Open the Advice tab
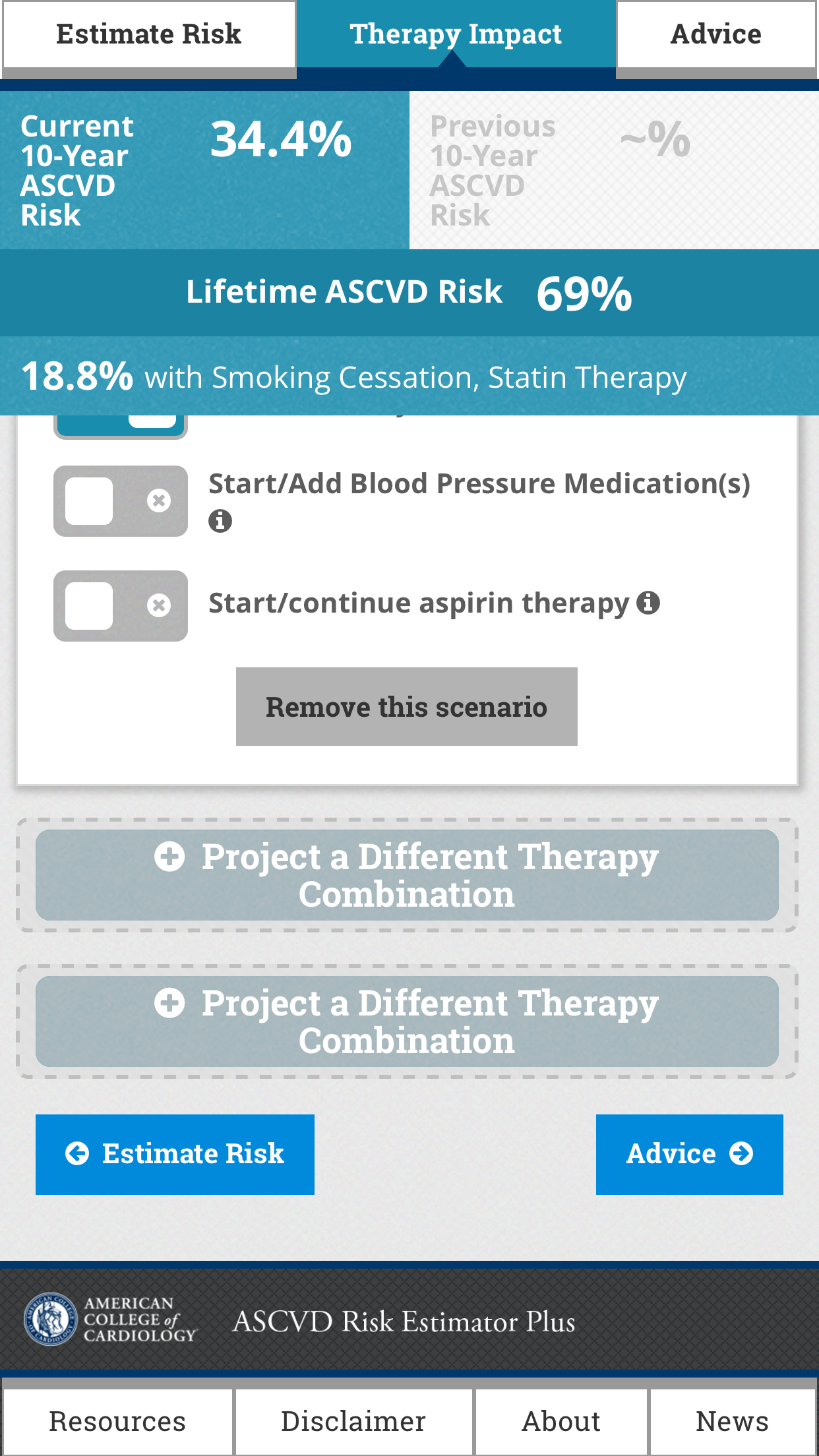Screen dimensions: 819x1456 pyautogui.click(x=715, y=34)
